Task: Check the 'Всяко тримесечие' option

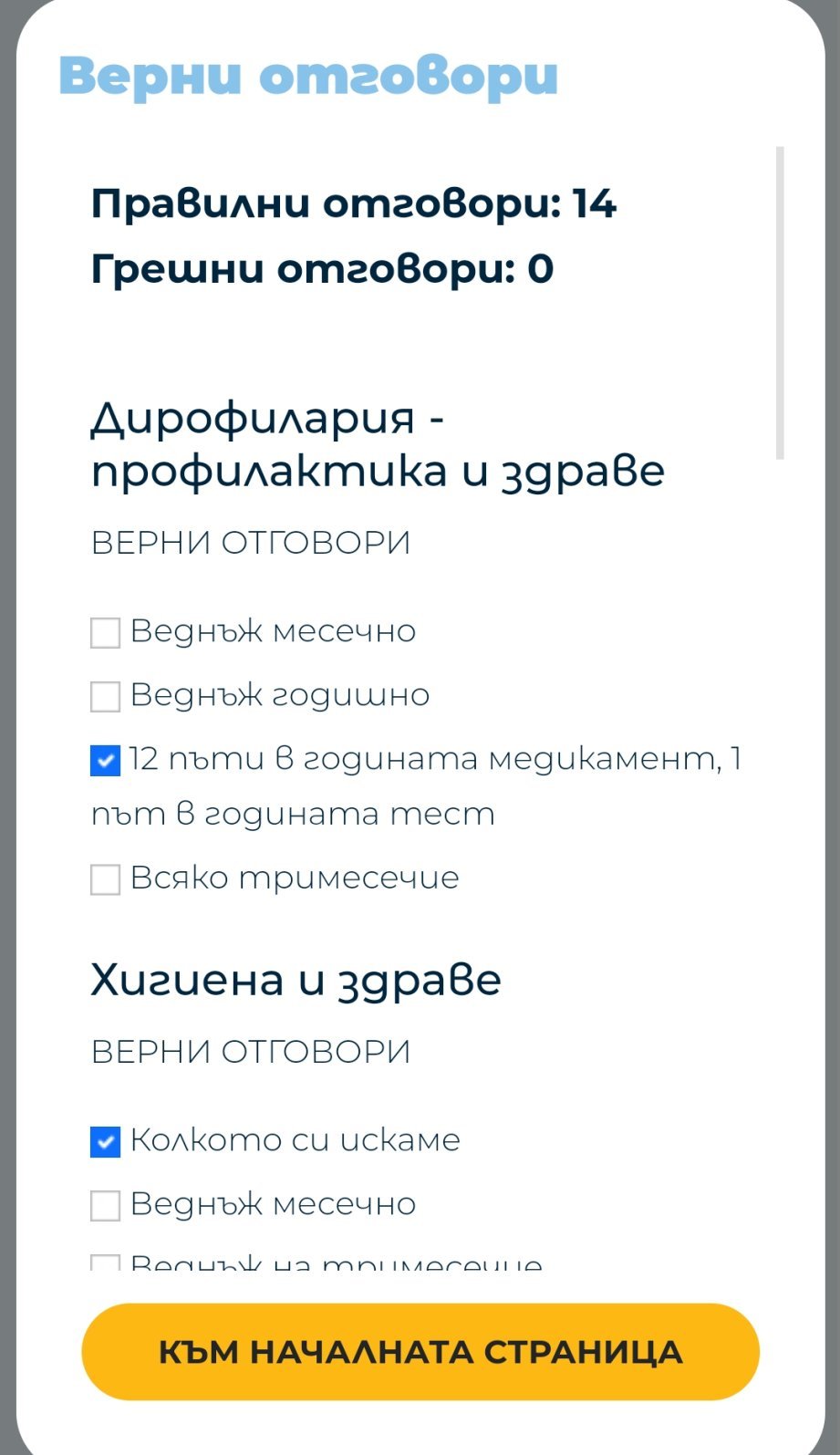Action: click(106, 879)
